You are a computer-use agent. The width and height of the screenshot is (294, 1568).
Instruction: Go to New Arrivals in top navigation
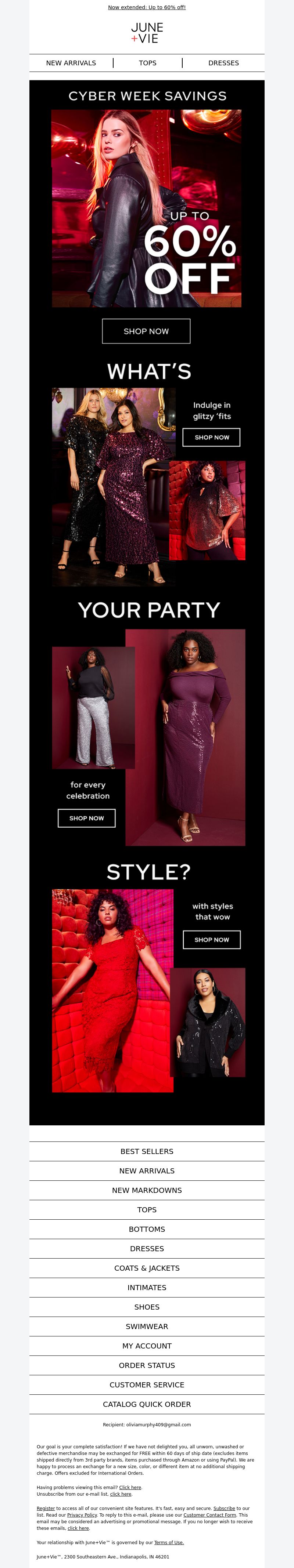(x=71, y=63)
